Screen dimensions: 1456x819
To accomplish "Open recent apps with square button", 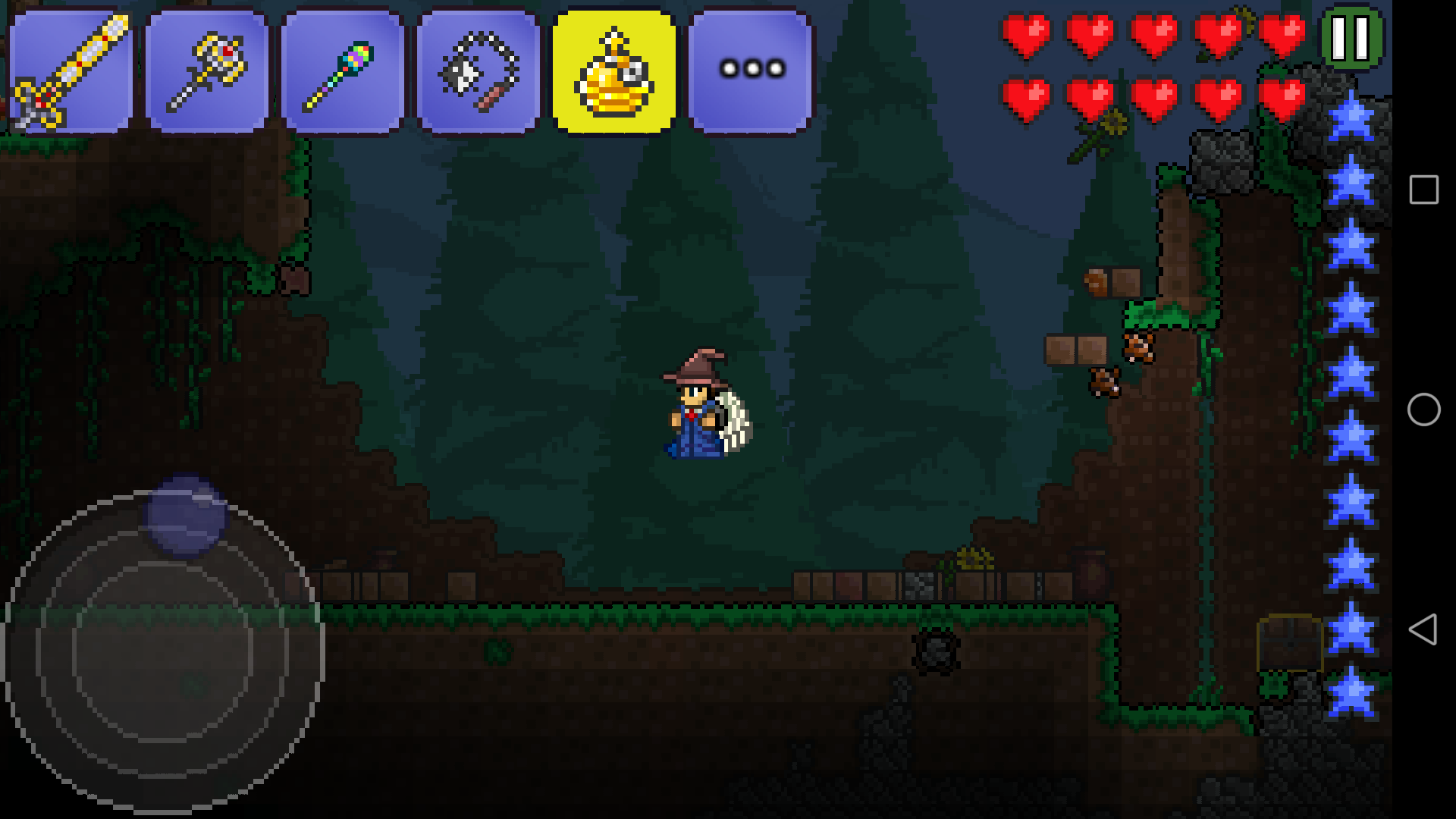I will click(1423, 190).
